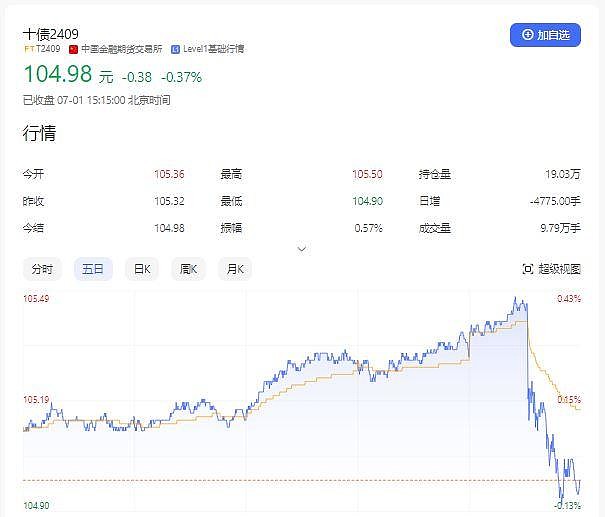Switch to the 日K daily candlestick tab
The image size is (605, 517).
coord(141,269)
